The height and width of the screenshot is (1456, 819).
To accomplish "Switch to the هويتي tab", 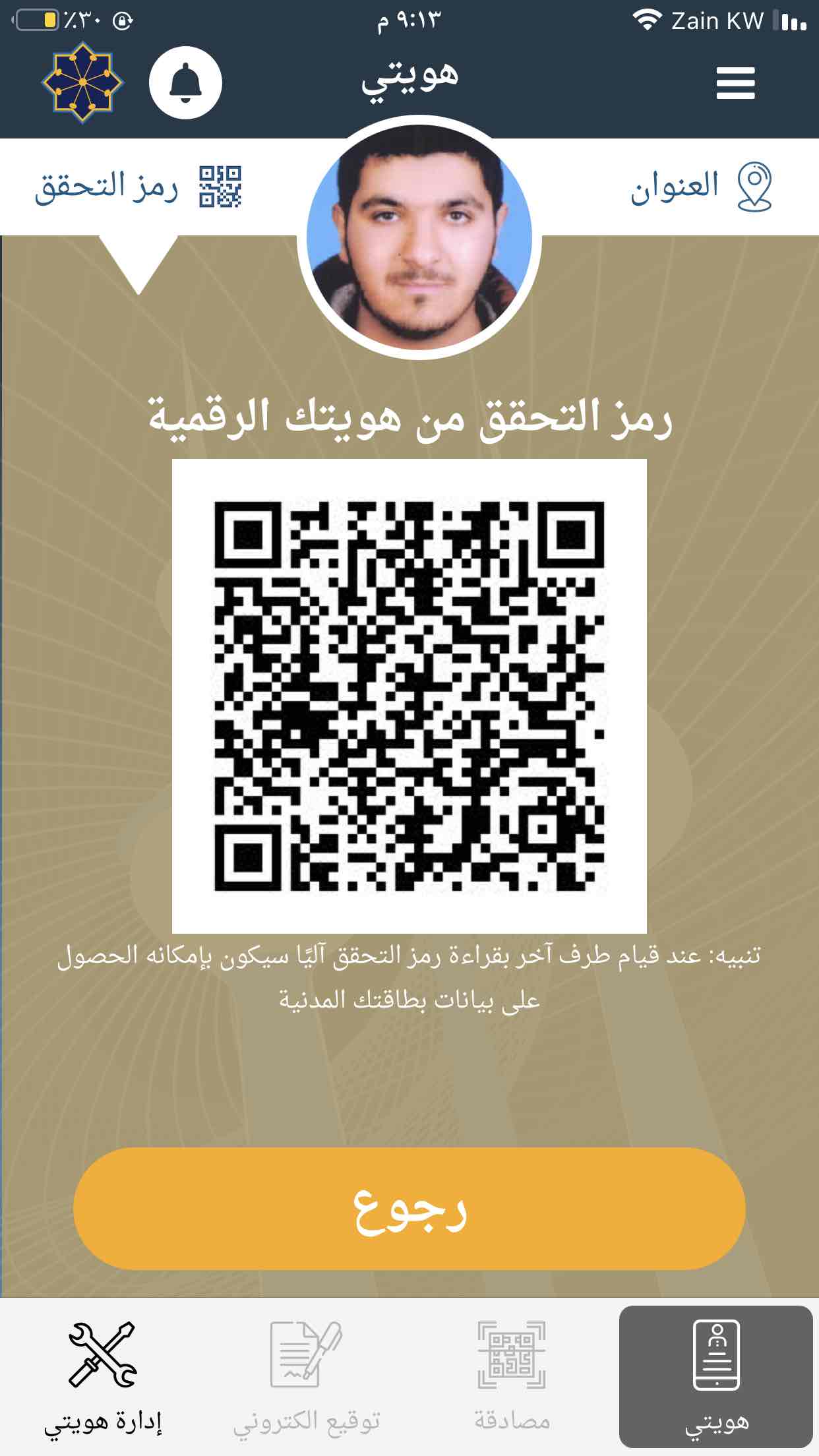I will click(x=716, y=1377).
